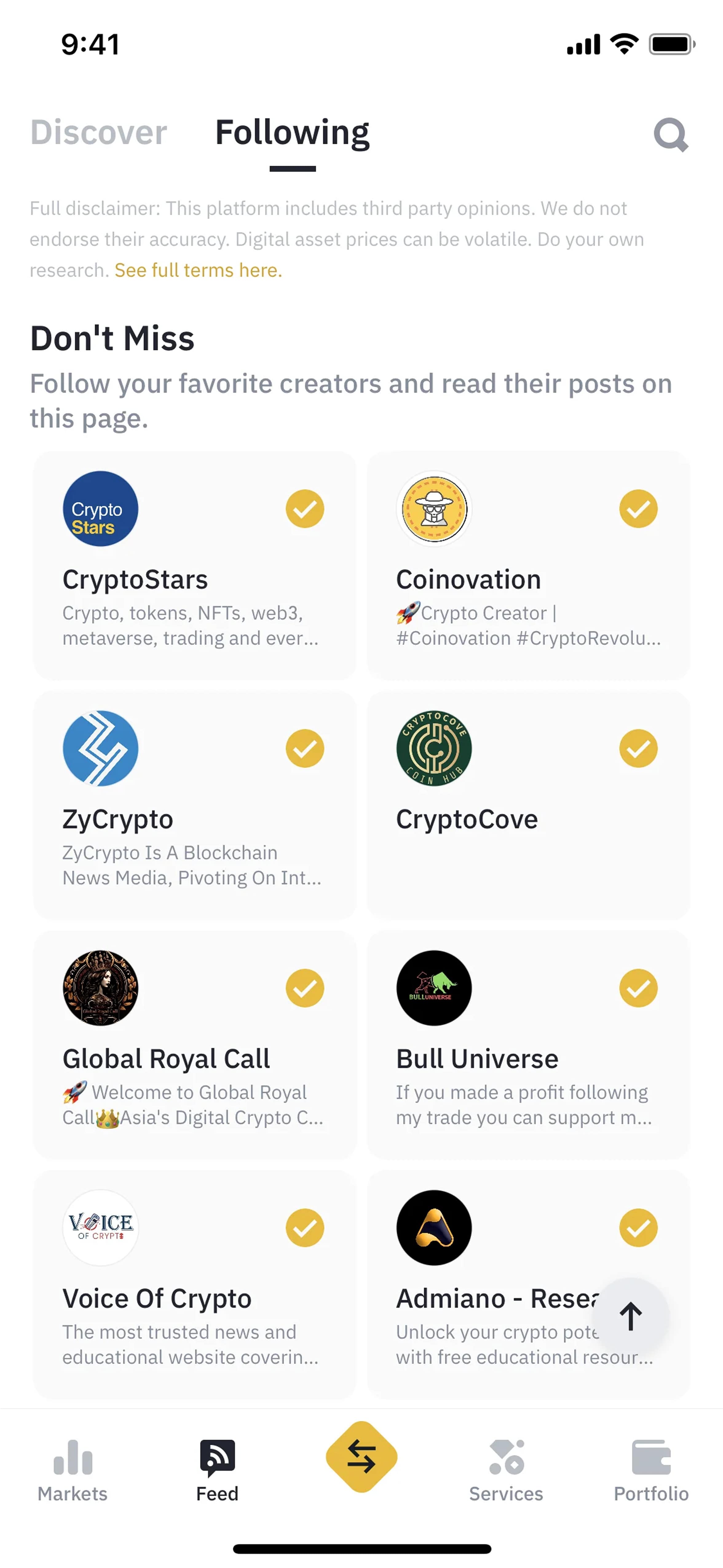
Task: Open the 'See full terms here' link
Action: pos(198,270)
